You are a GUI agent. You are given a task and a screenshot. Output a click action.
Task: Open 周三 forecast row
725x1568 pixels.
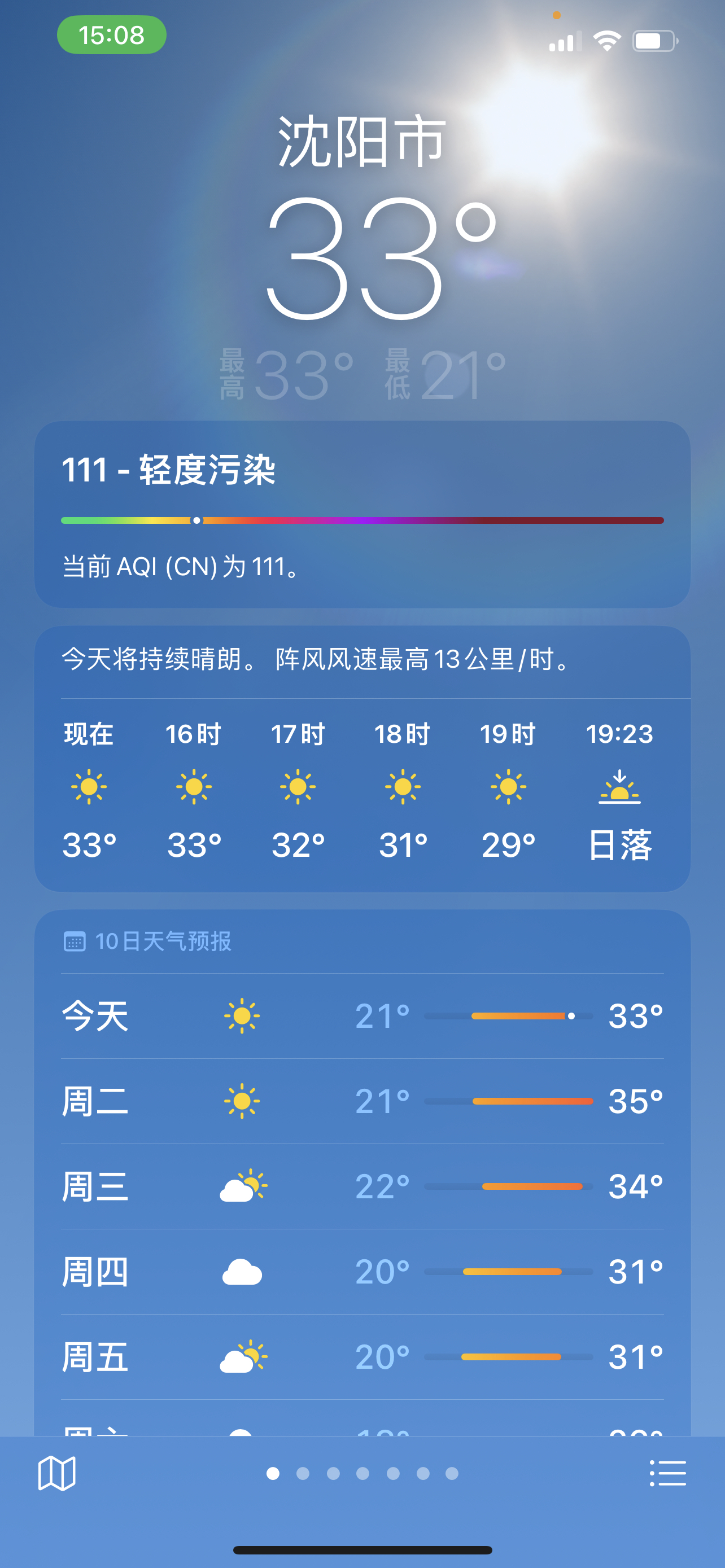(x=362, y=1186)
